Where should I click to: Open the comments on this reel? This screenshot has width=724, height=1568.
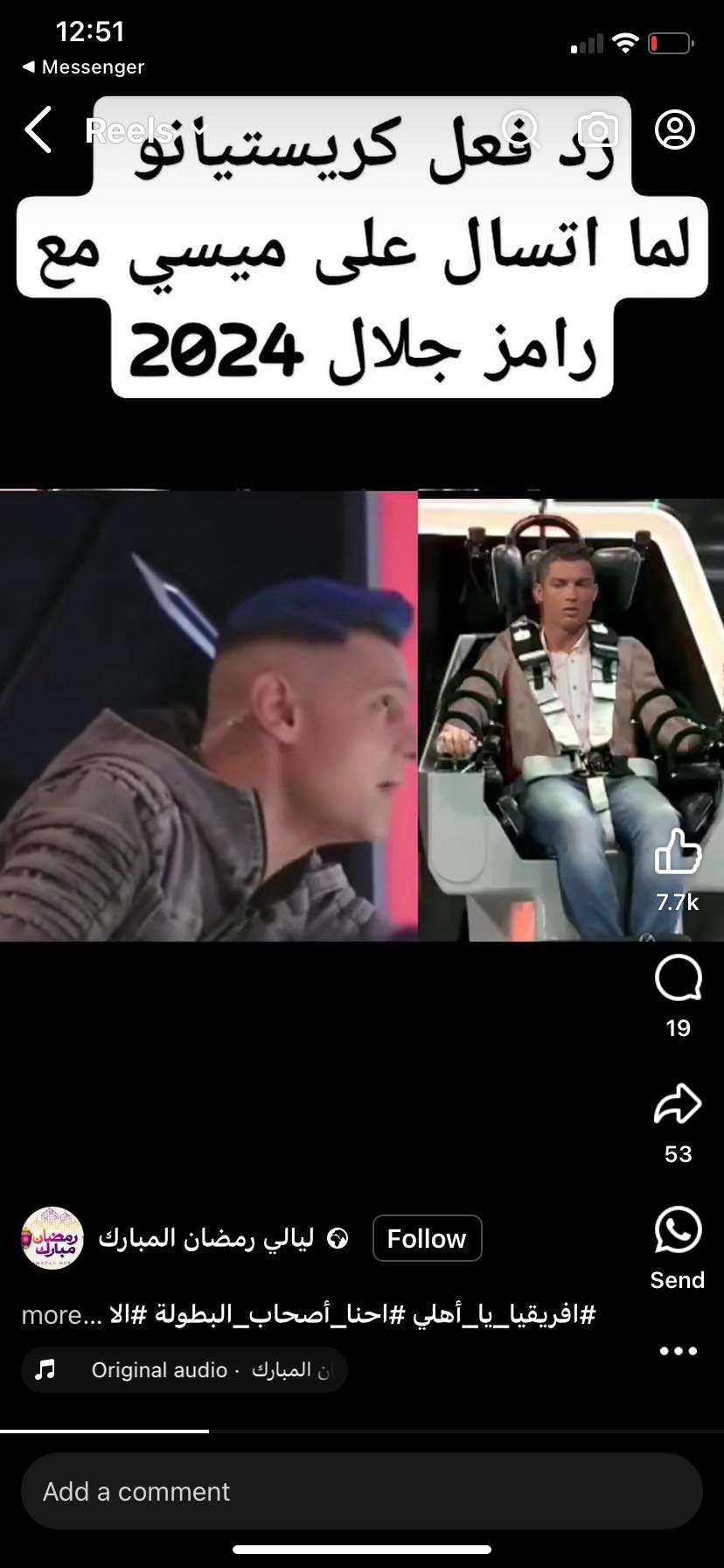pos(678,978)
